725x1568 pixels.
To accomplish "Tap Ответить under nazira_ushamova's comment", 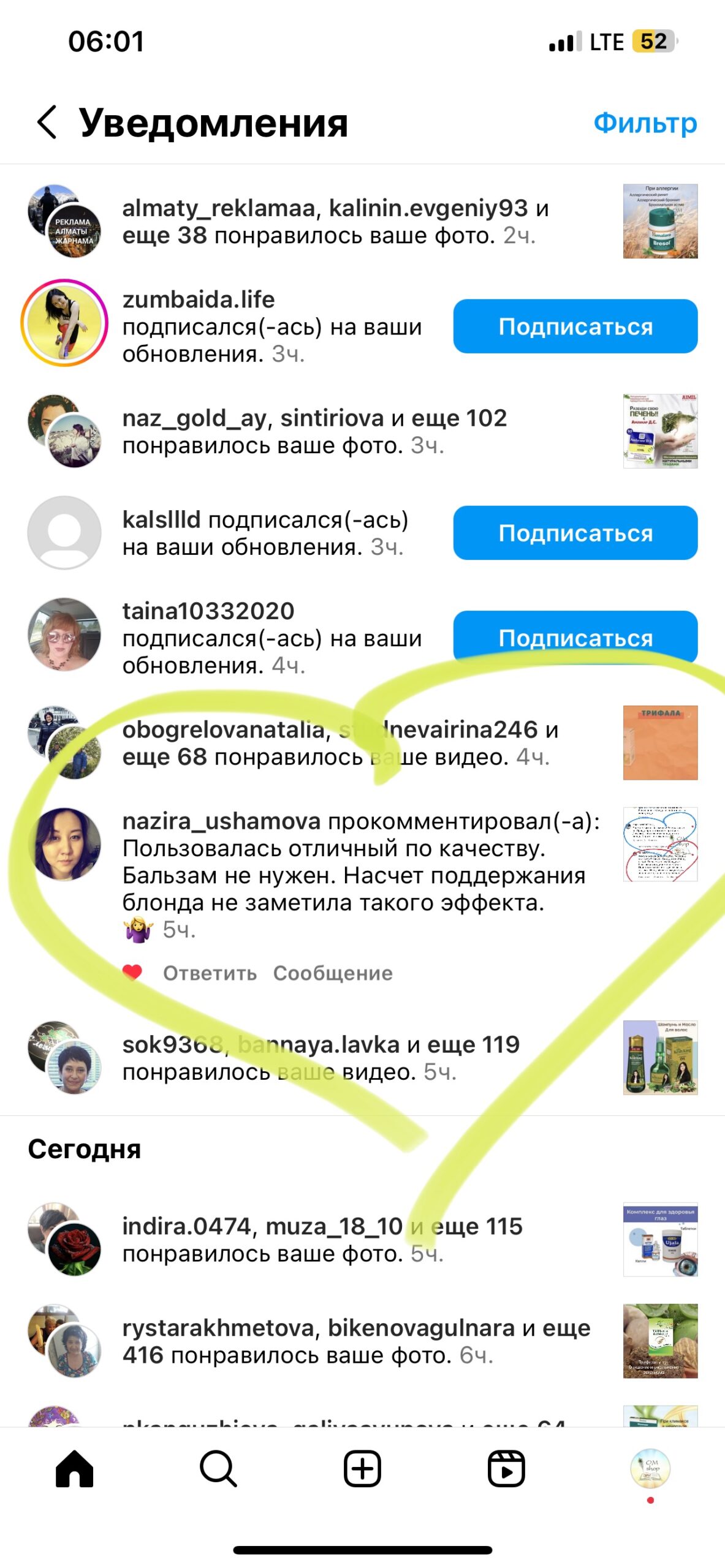I will (x=210, y=973).
